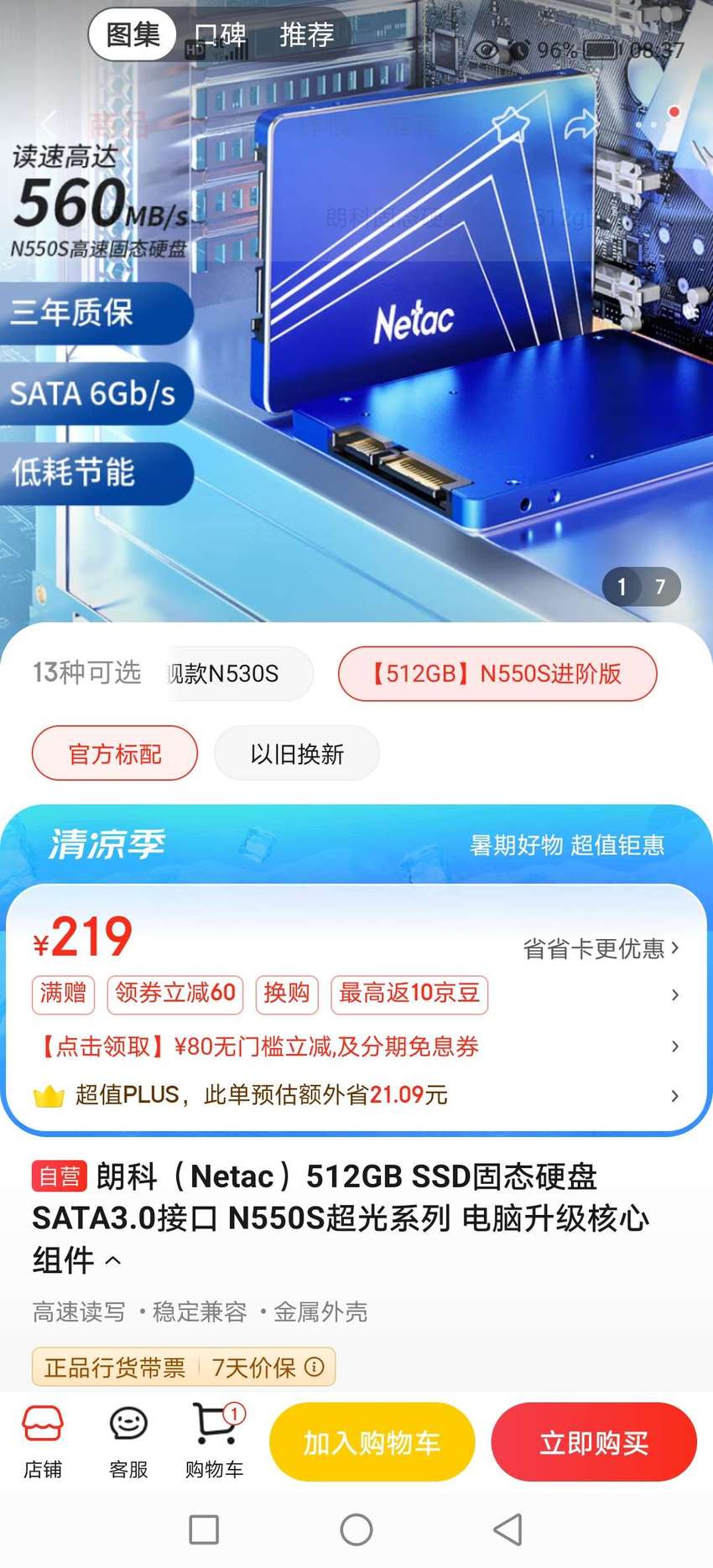Favorite this product with the star icon

(x=511, y=126)
